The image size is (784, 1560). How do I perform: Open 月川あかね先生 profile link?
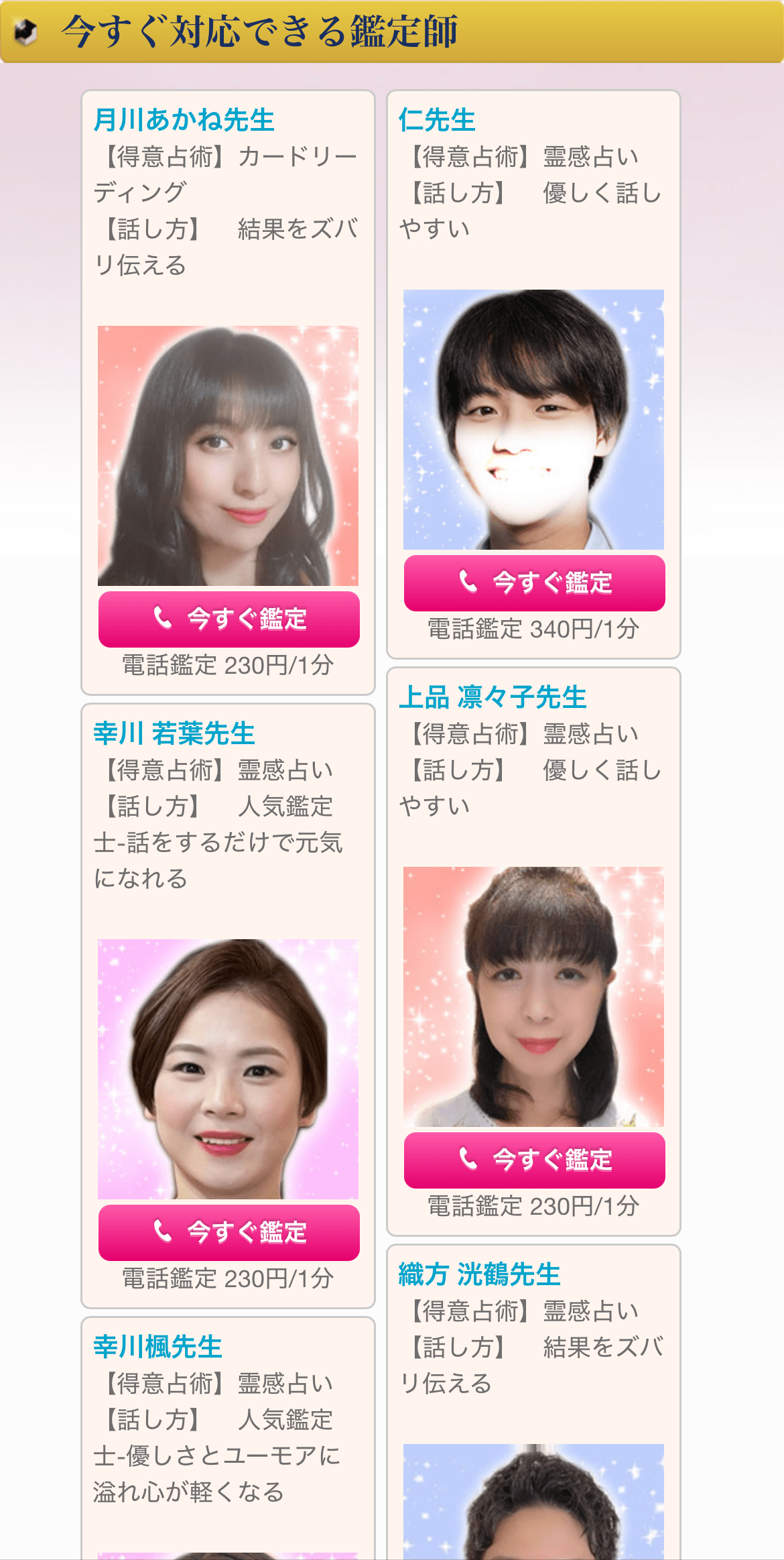click(184, 120)
